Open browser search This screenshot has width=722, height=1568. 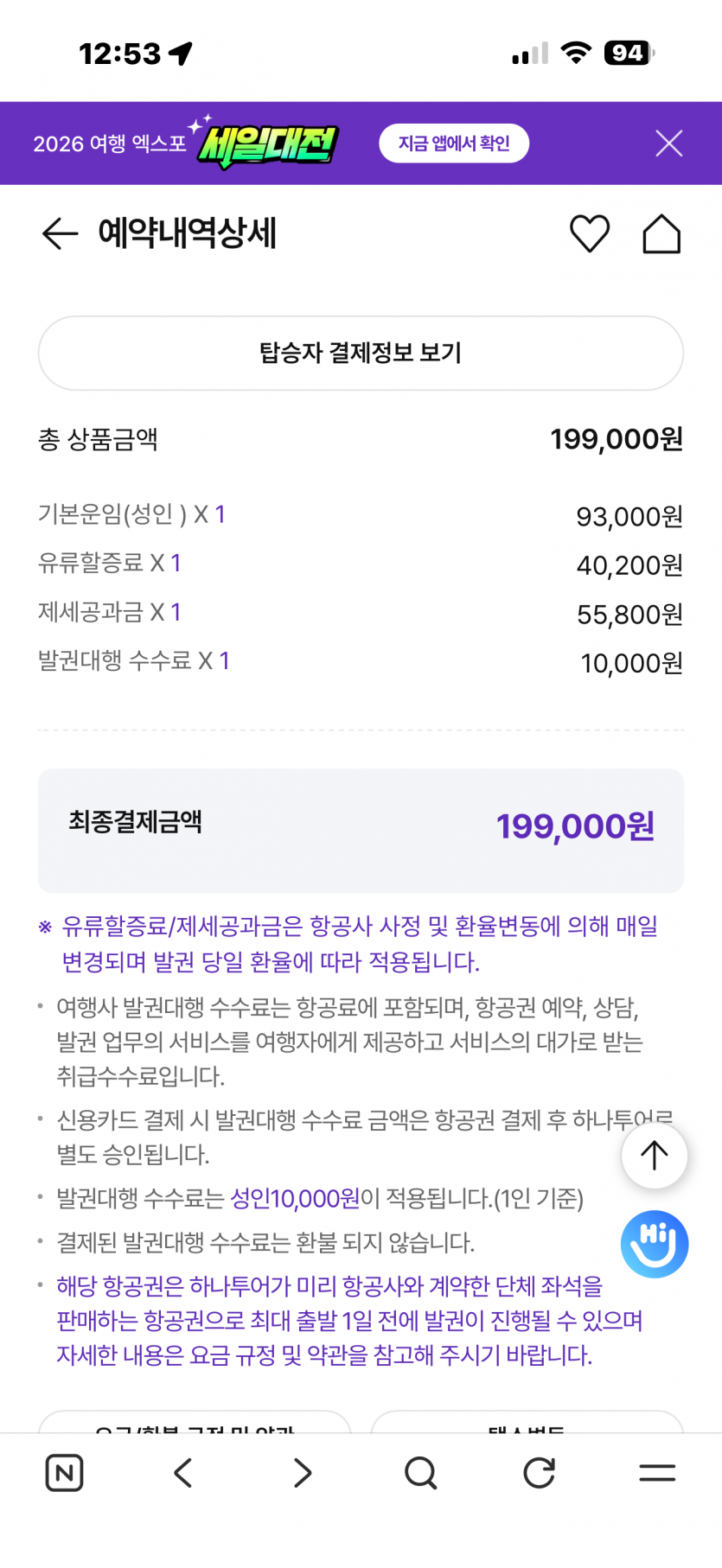(x=421, y=1473)
